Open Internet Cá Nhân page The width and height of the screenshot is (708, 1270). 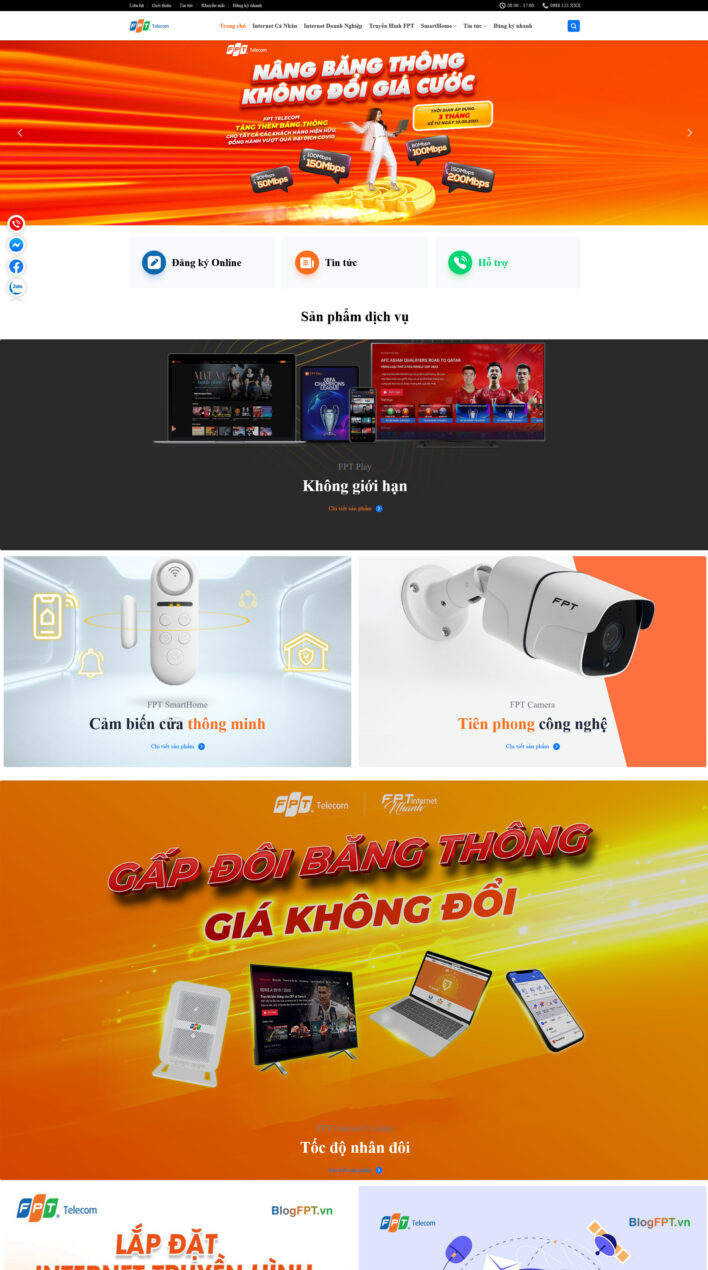click(x=275, y=26)
